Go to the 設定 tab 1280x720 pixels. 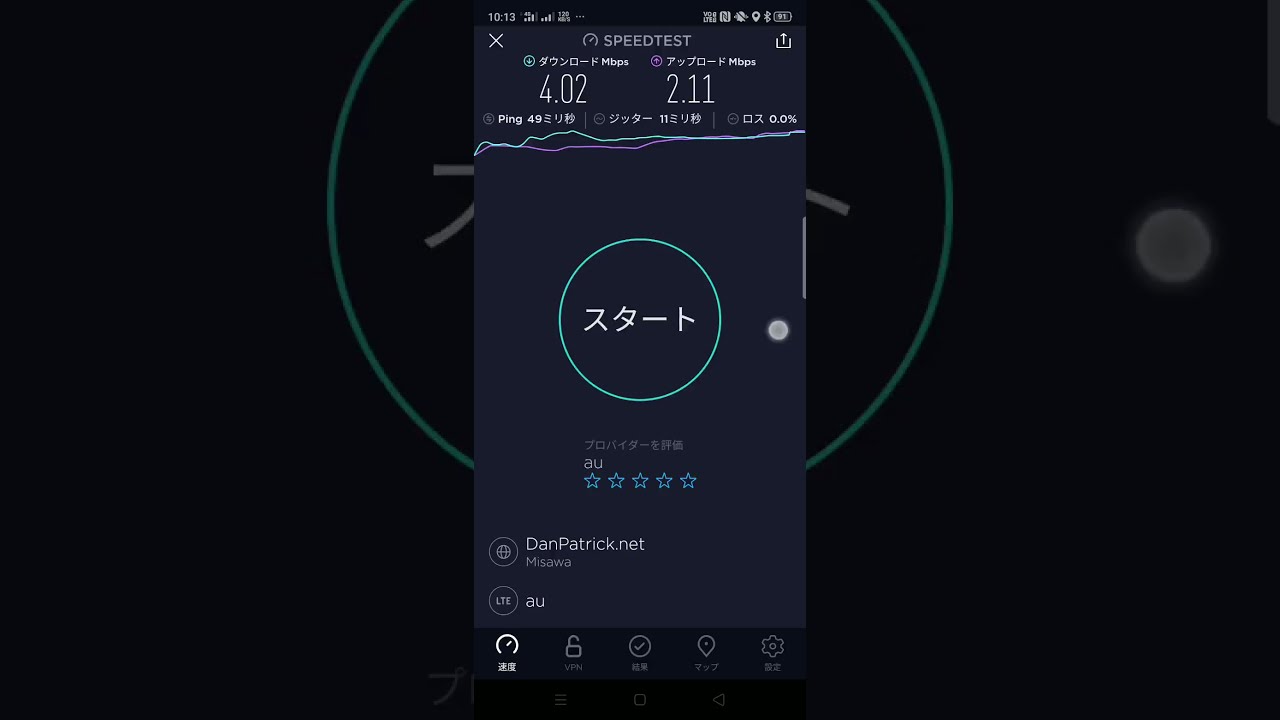coord(772,652)
